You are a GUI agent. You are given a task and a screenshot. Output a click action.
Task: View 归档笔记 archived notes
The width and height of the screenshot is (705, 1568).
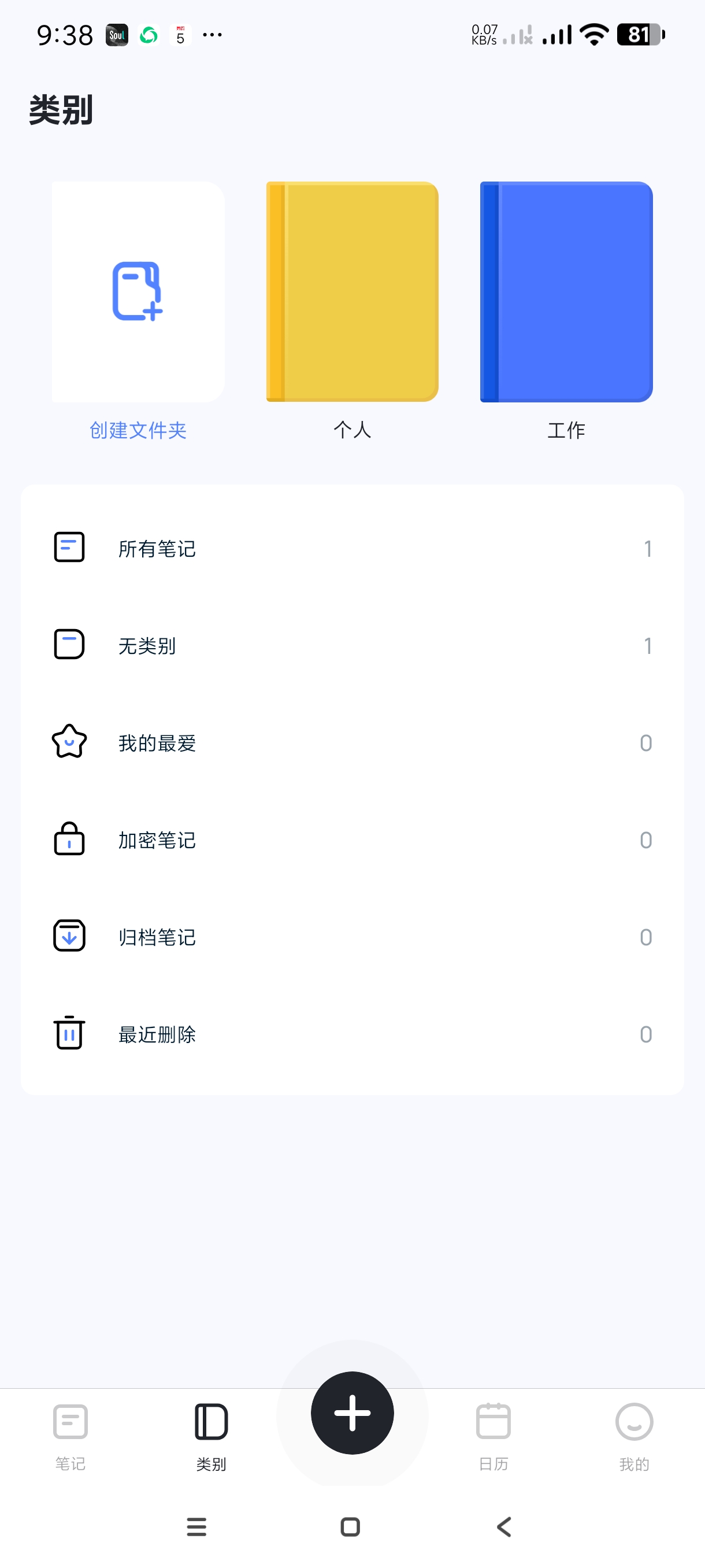pyautogui.click(x=352, y=937)
